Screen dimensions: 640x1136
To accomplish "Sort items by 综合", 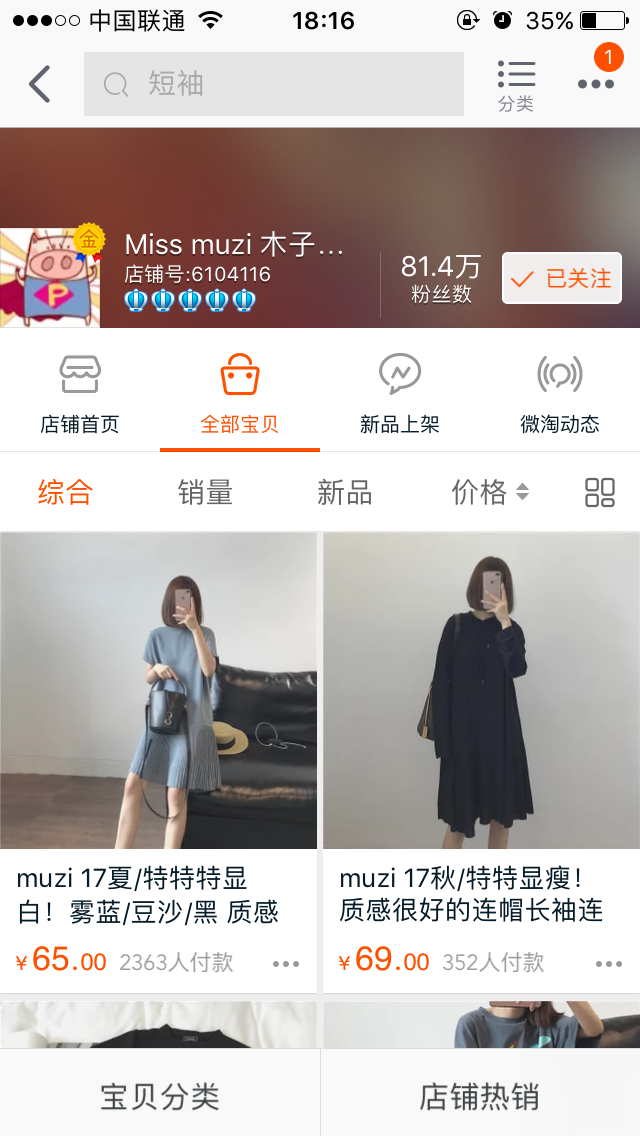I will (65, 492).
